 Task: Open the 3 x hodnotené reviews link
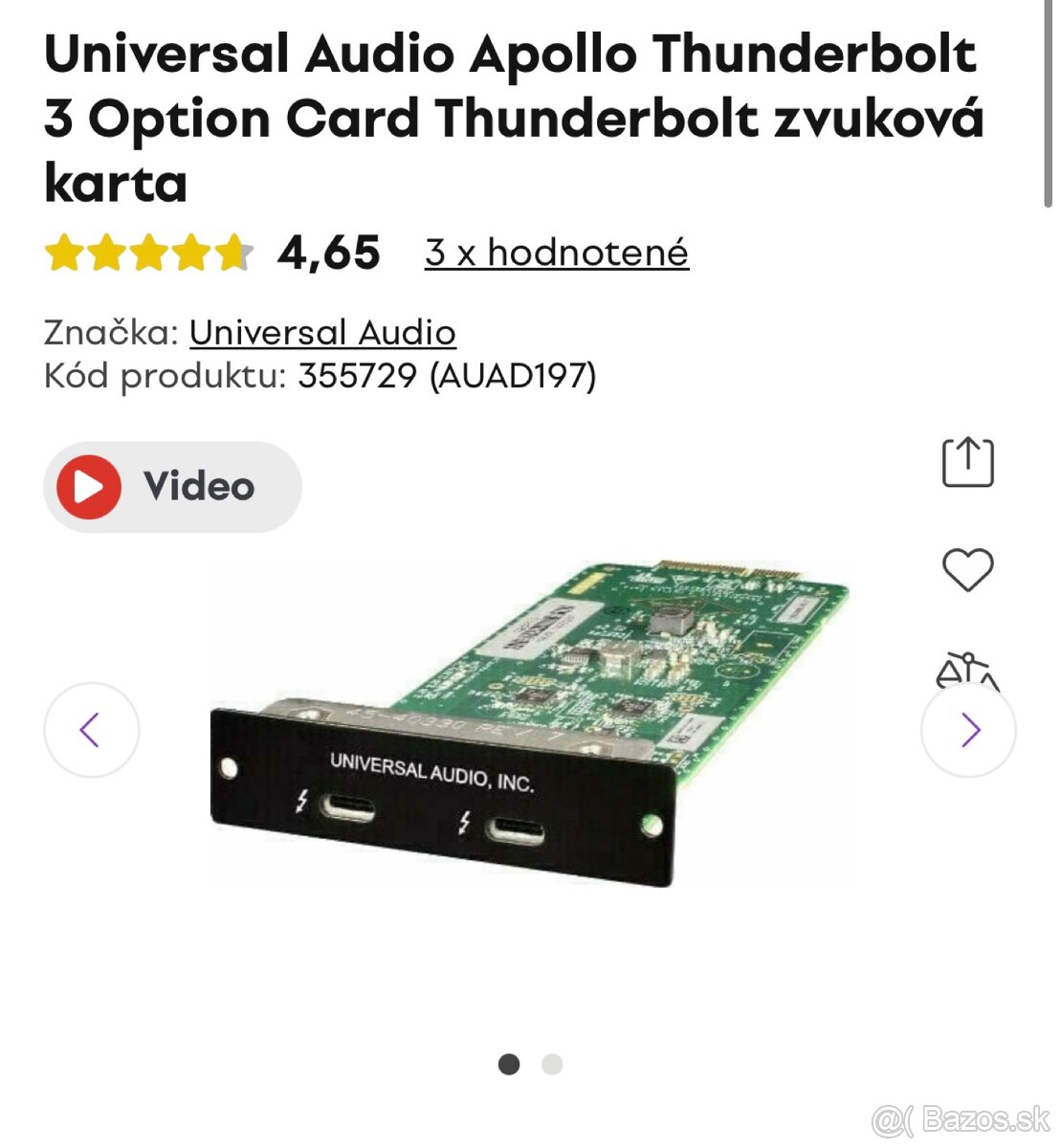557,252
